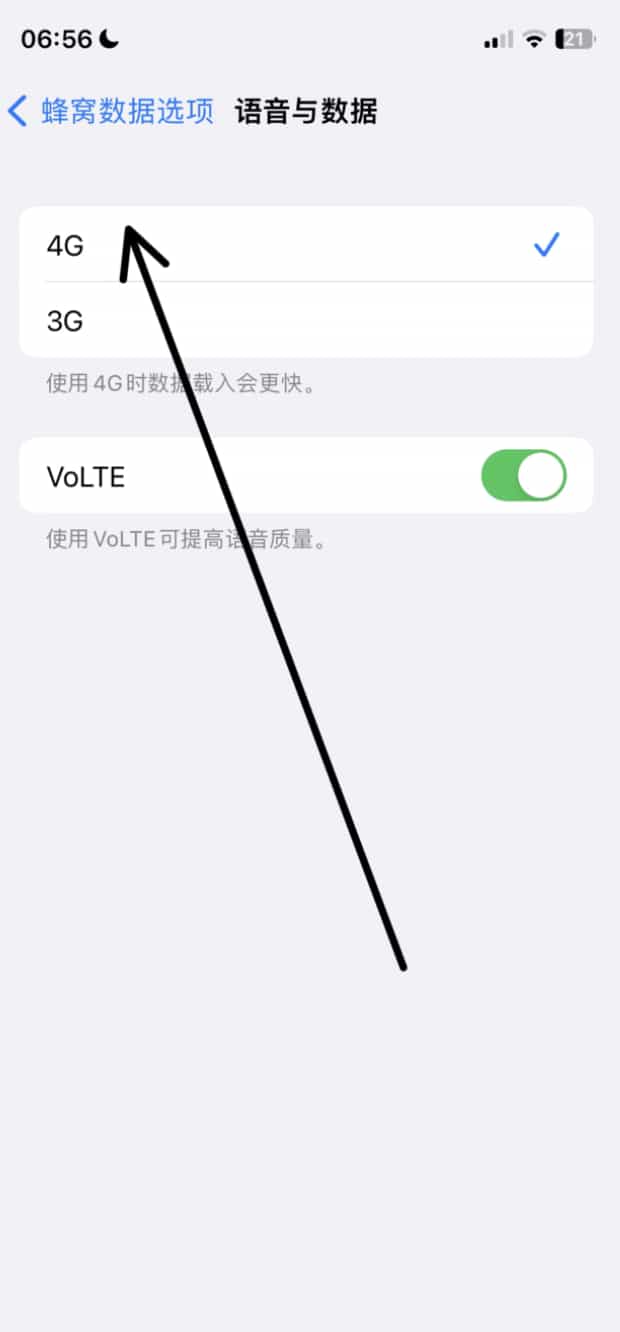Select the 4G option
This screenshot has height=1332, width=620.
tap(306, 244)
